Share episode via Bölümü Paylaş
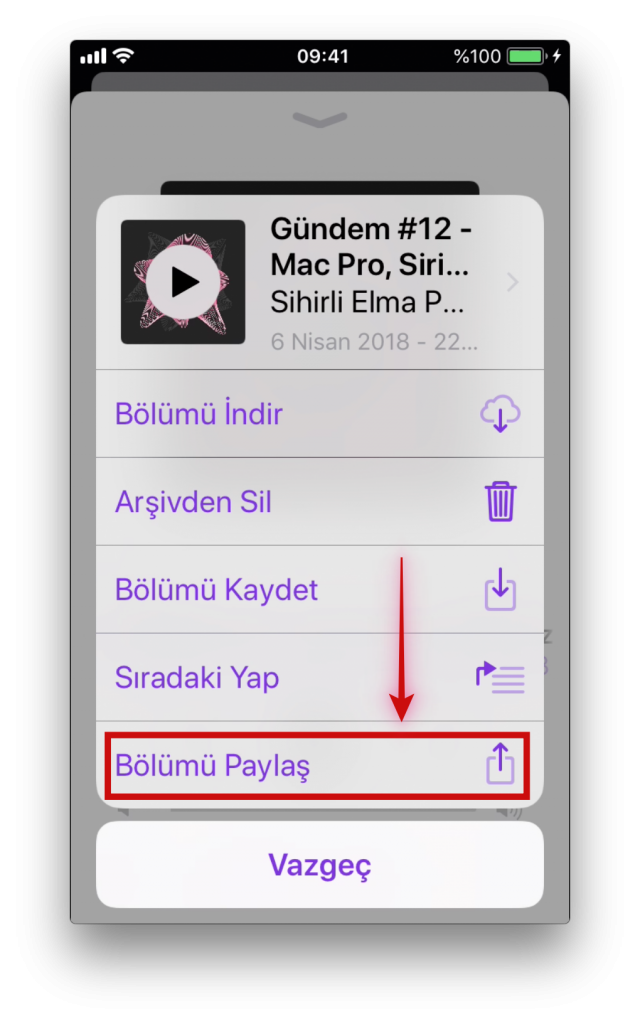Image resolution: width=640 pixels, height=1024 pixels. (x=319, y=766)
